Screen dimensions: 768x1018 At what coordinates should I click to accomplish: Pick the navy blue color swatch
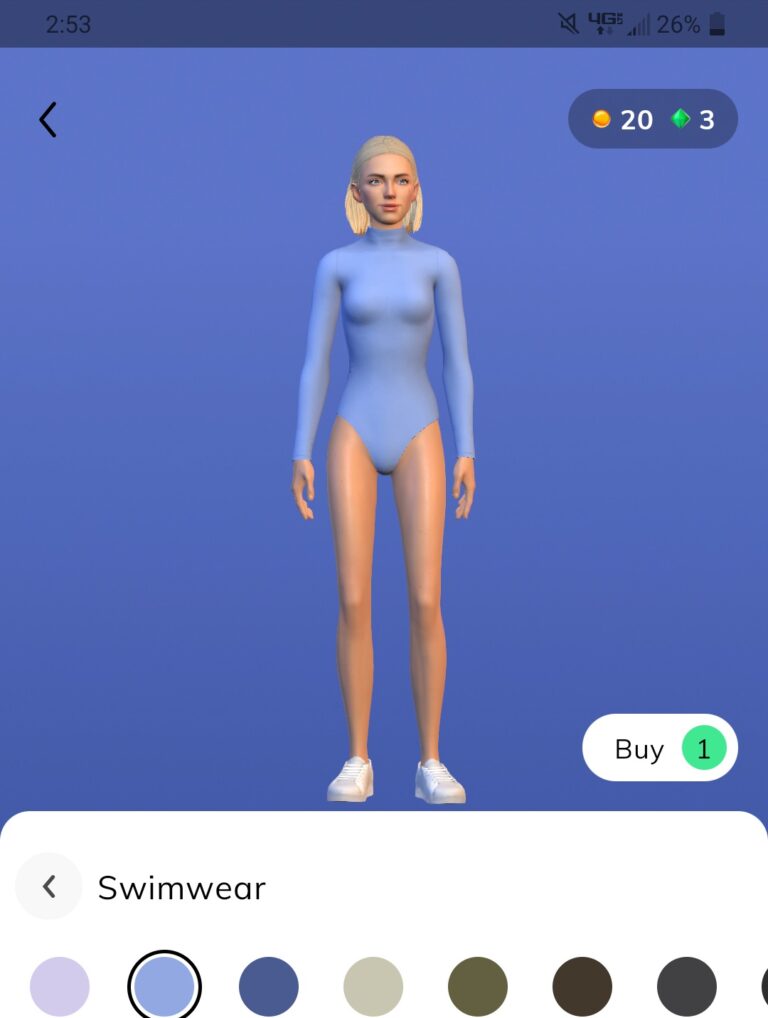coord(269,986)
